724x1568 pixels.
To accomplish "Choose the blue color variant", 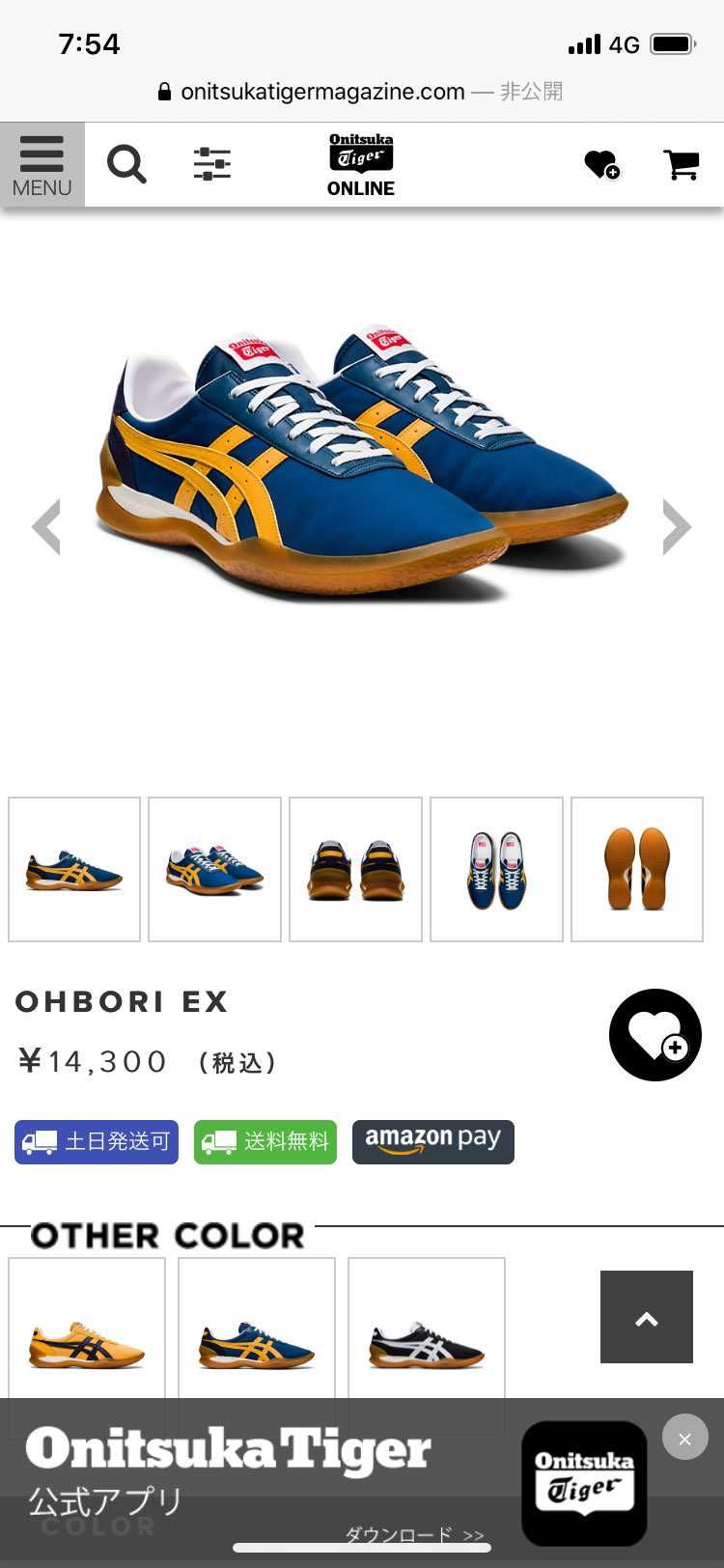I will [257, 1342].
